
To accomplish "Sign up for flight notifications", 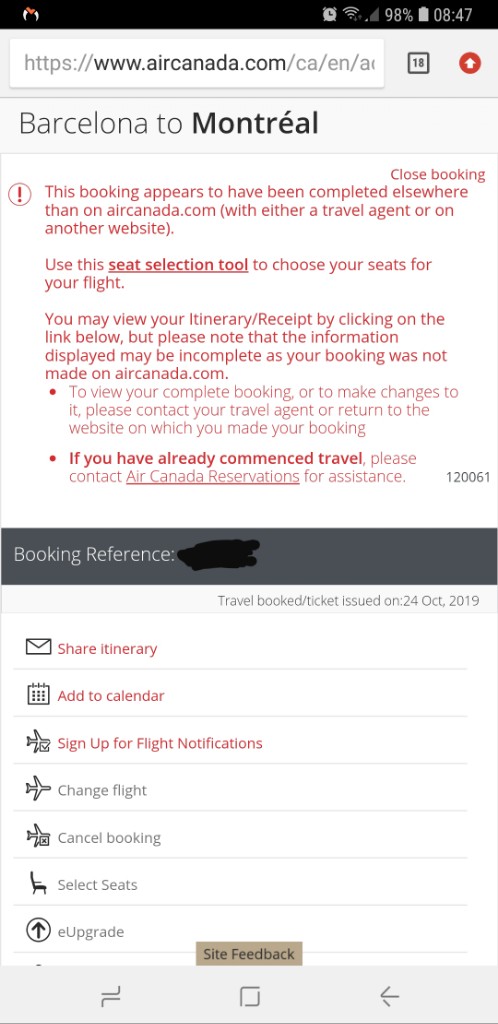I will coord(240,743).
